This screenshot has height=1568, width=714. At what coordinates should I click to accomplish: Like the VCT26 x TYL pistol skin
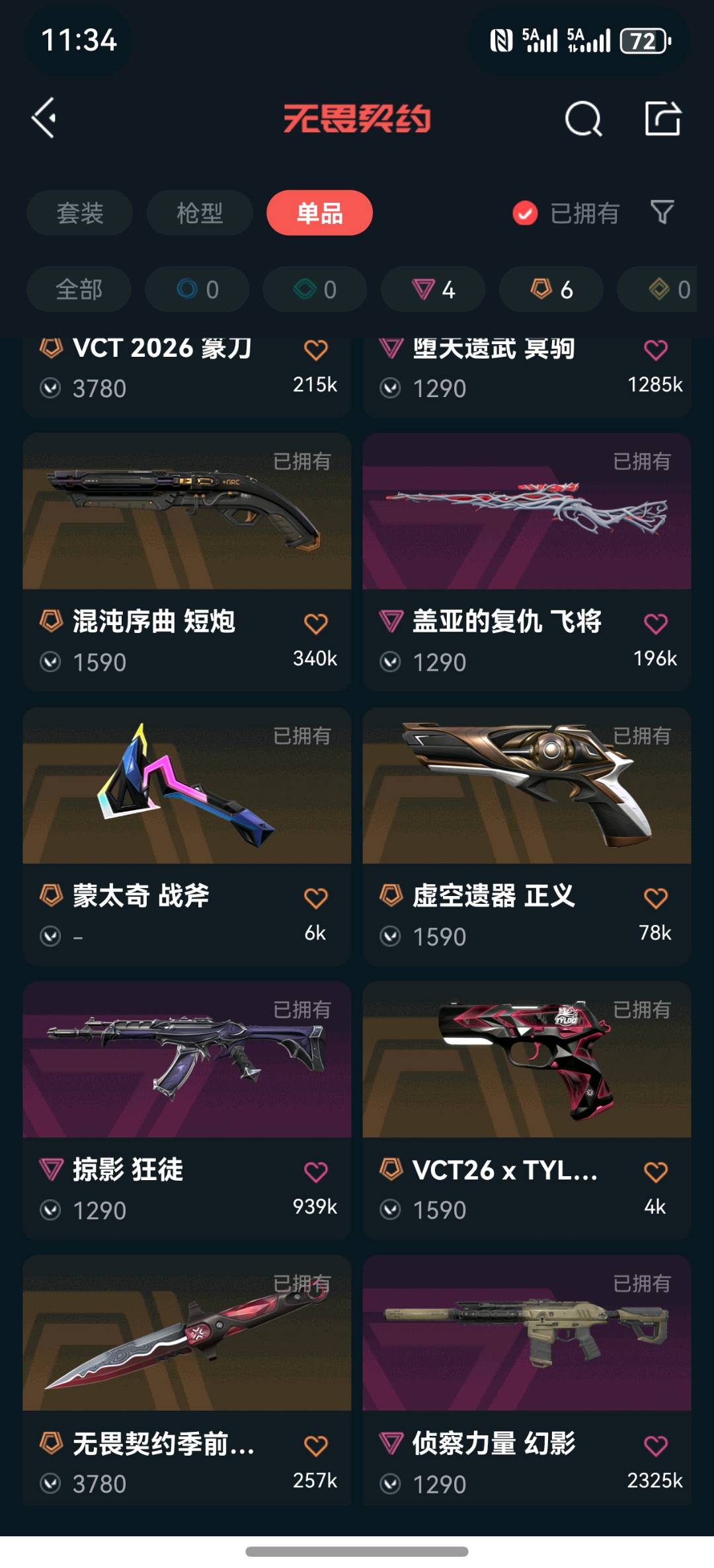656,1172
